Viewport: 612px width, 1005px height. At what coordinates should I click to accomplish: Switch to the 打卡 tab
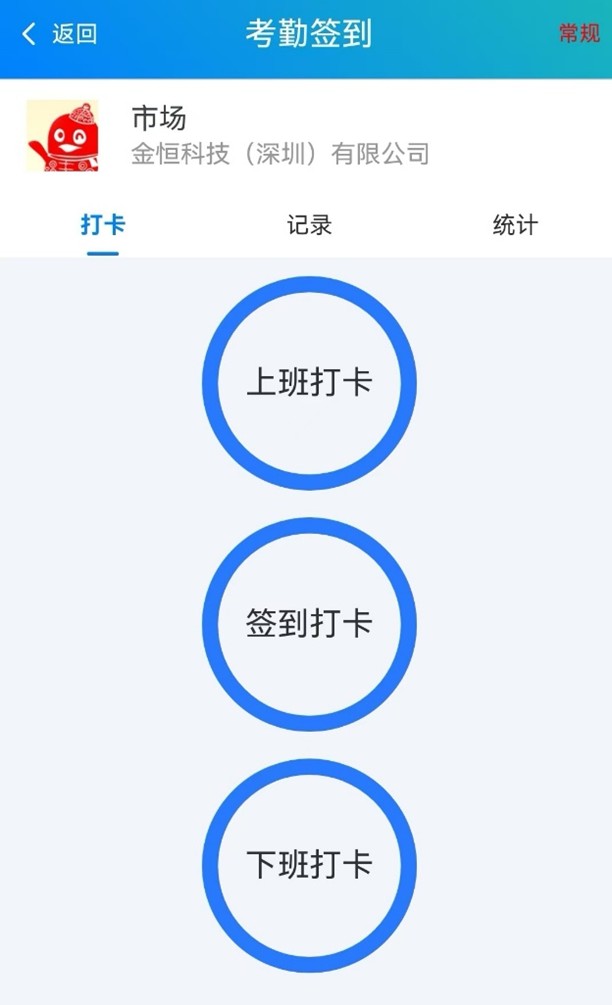(103, 225)
